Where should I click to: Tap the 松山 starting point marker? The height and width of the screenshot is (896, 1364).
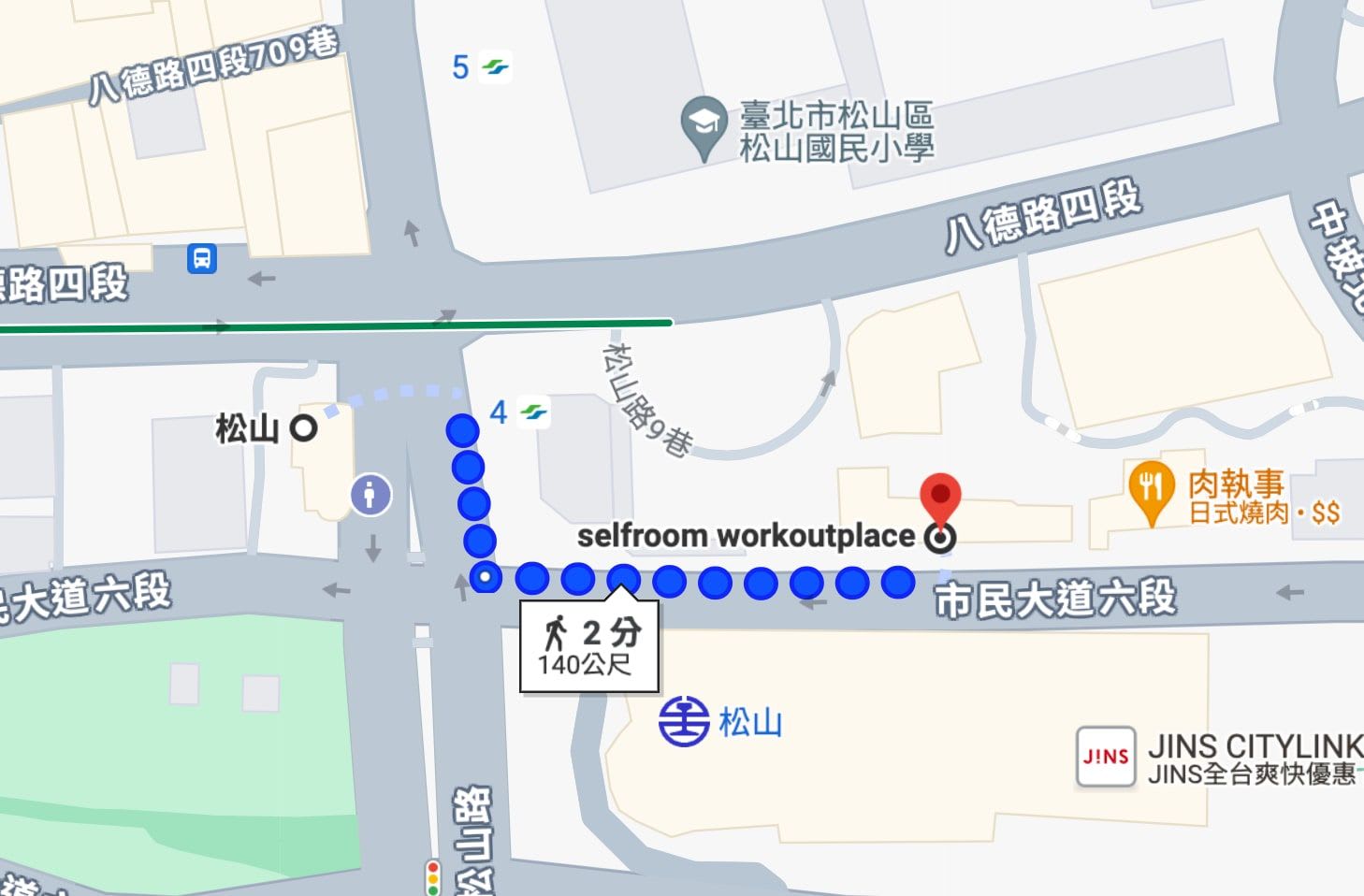304,429
